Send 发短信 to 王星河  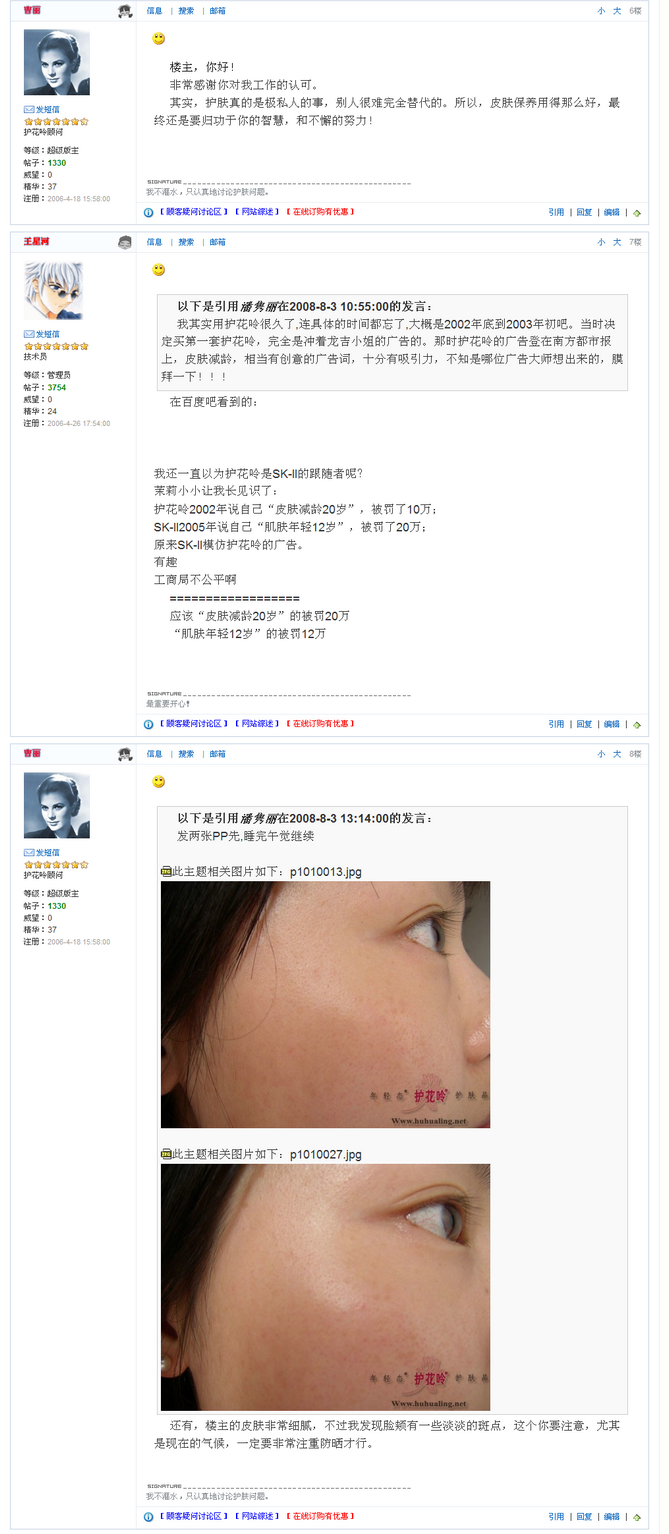[x=47, y=334]
